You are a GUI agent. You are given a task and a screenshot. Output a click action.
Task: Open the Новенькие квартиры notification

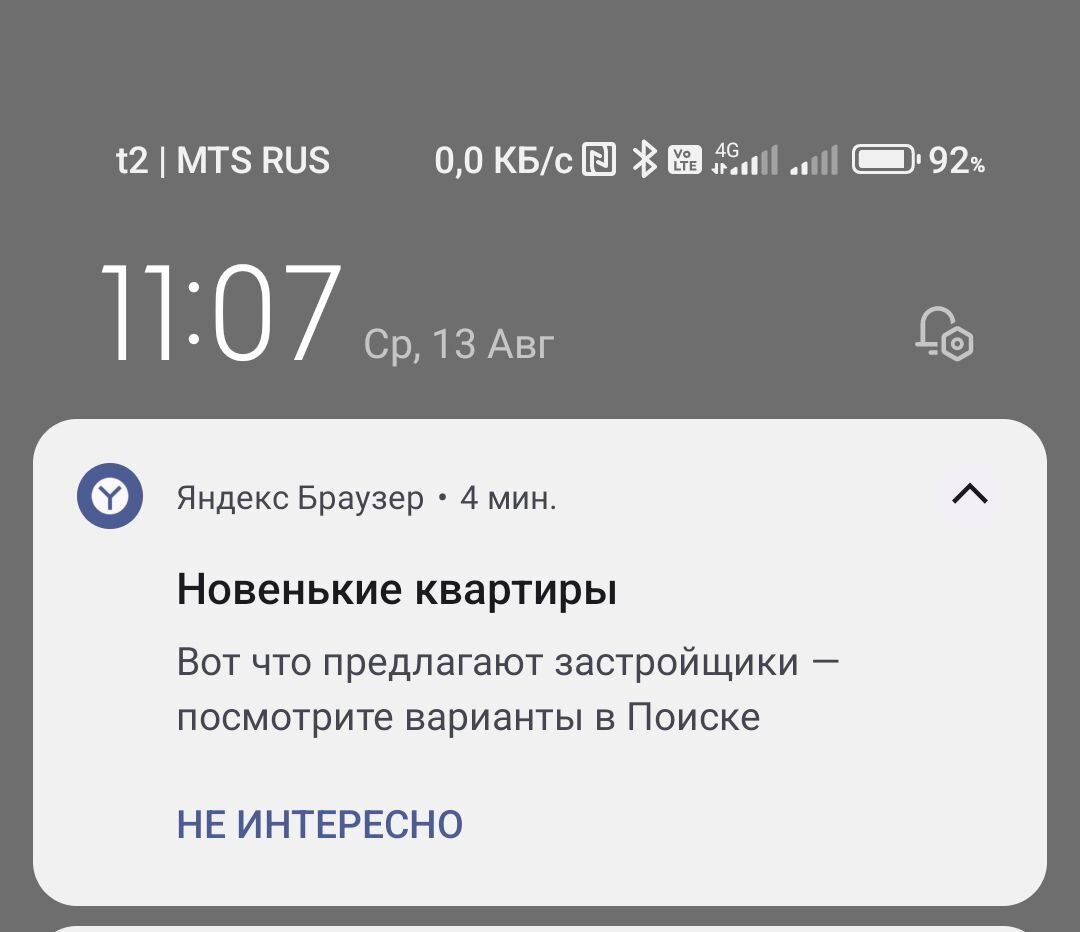coord(396,591)
